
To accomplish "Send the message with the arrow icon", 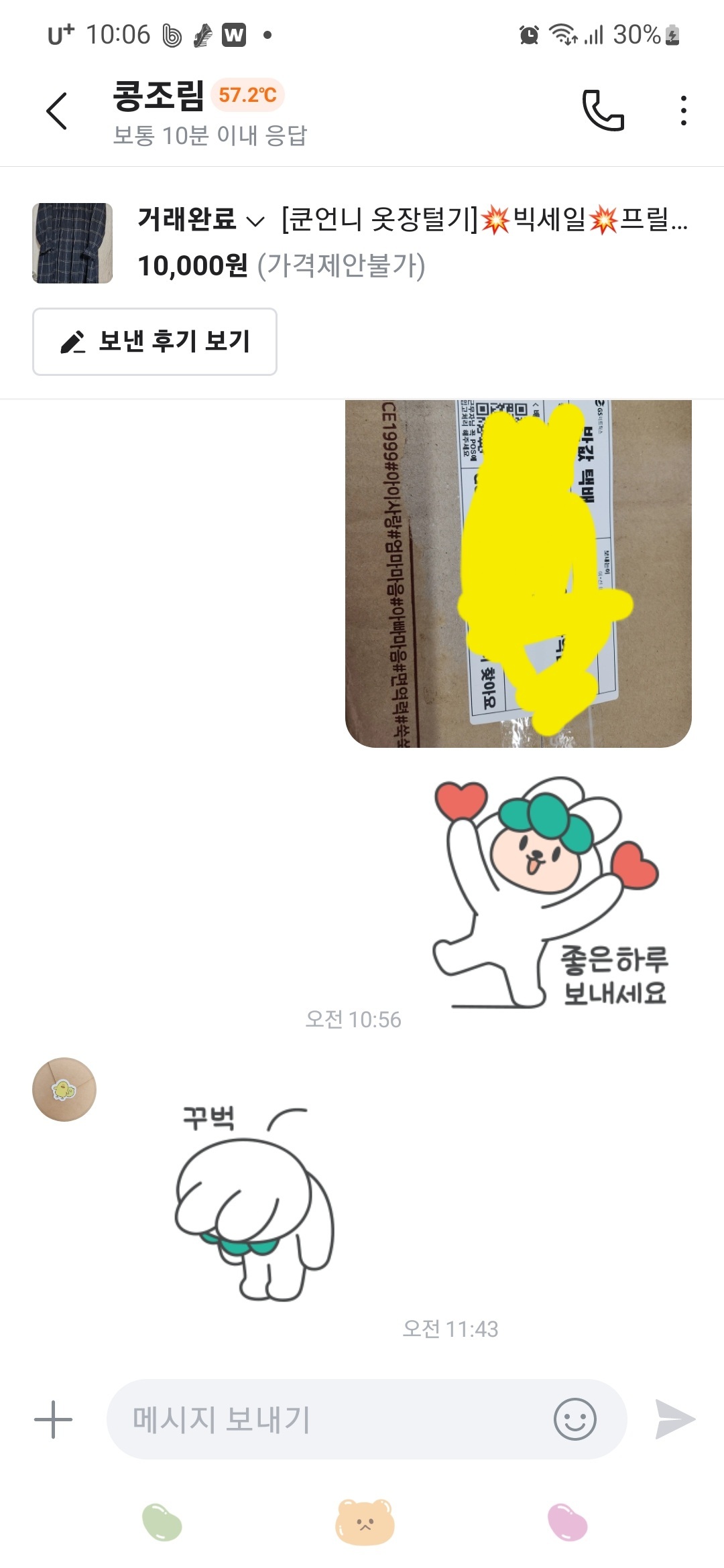I will [674, 1419].
